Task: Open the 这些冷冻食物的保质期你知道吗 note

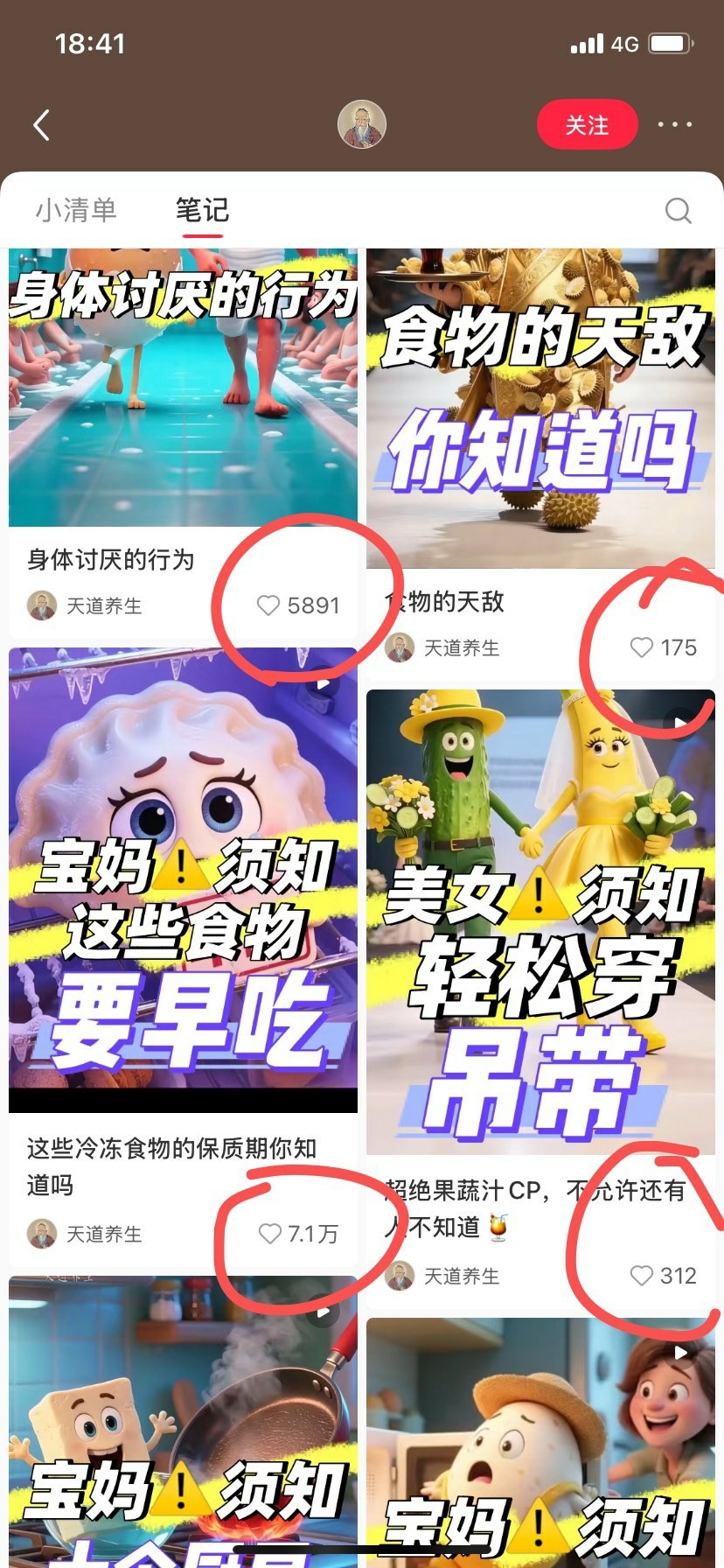Action: pyautogui.click(x=183, y=884)
